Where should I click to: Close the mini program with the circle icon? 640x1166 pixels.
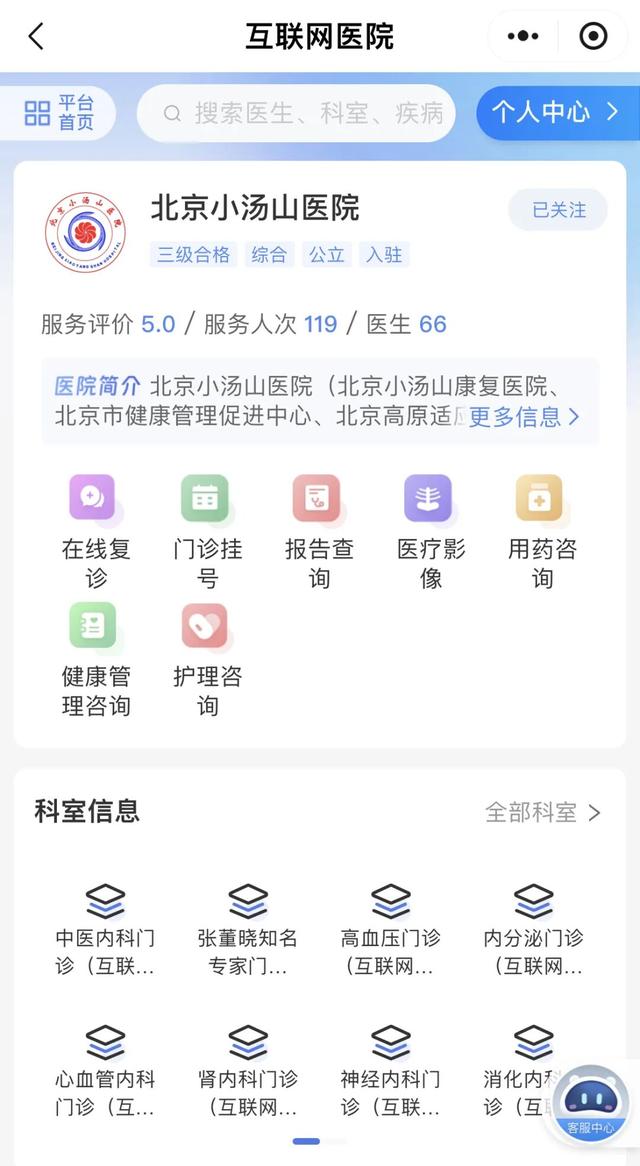(x=593, y=37)
